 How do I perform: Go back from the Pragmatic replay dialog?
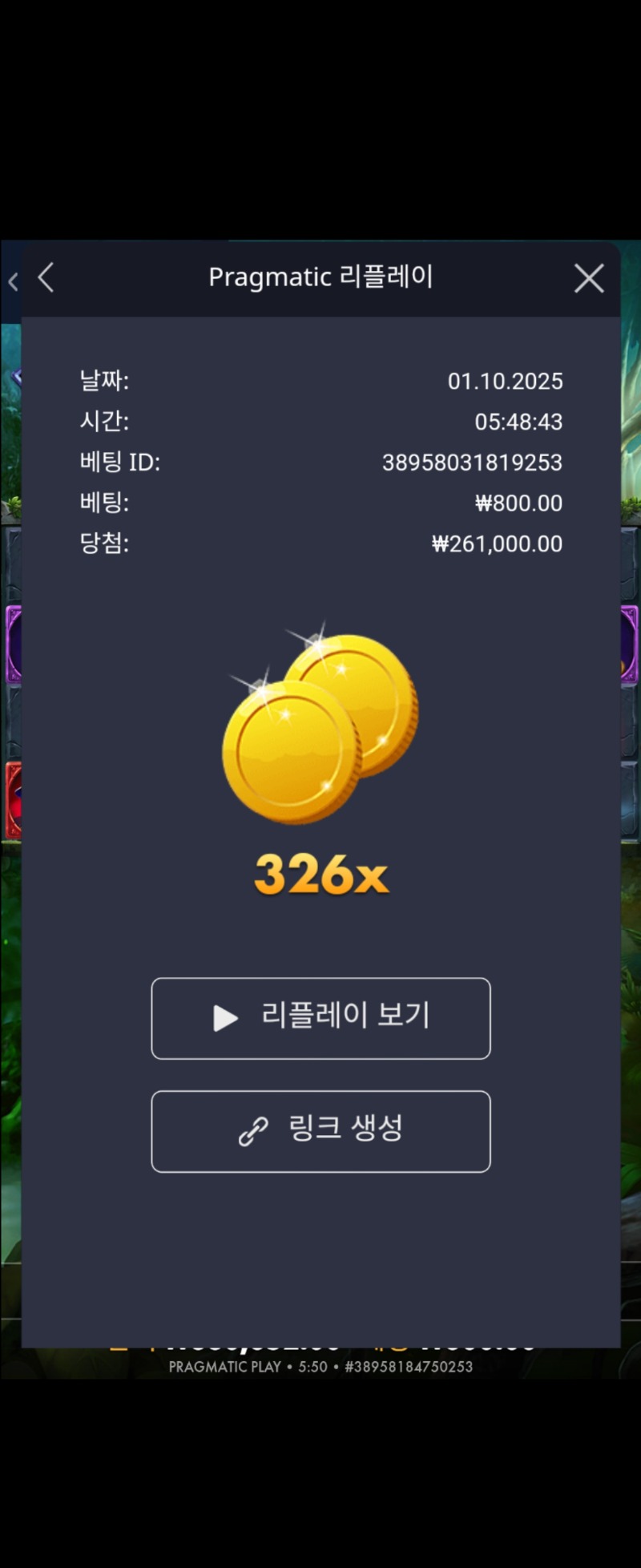[x=46, y=278]
